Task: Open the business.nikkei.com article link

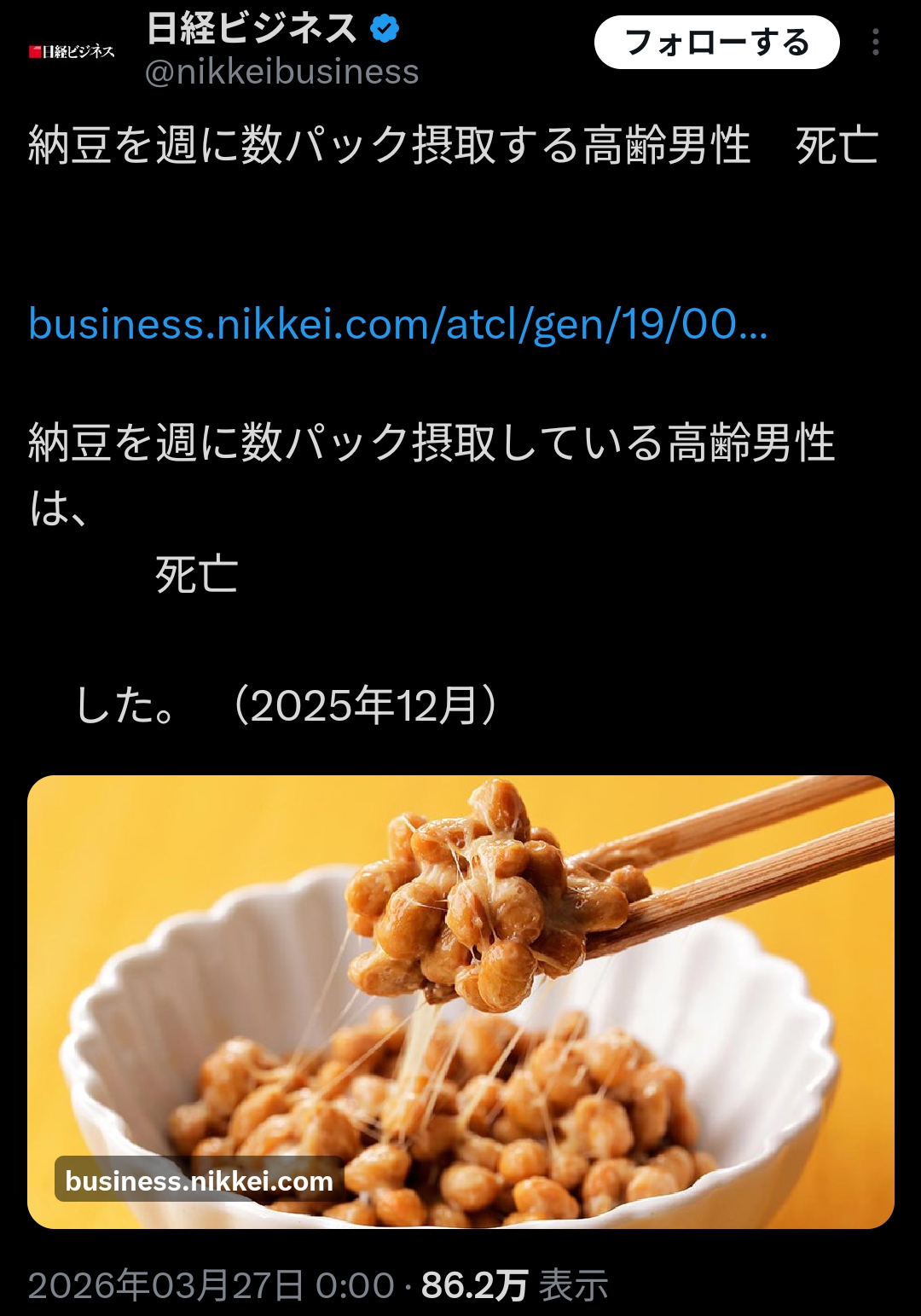Action: 397,325
